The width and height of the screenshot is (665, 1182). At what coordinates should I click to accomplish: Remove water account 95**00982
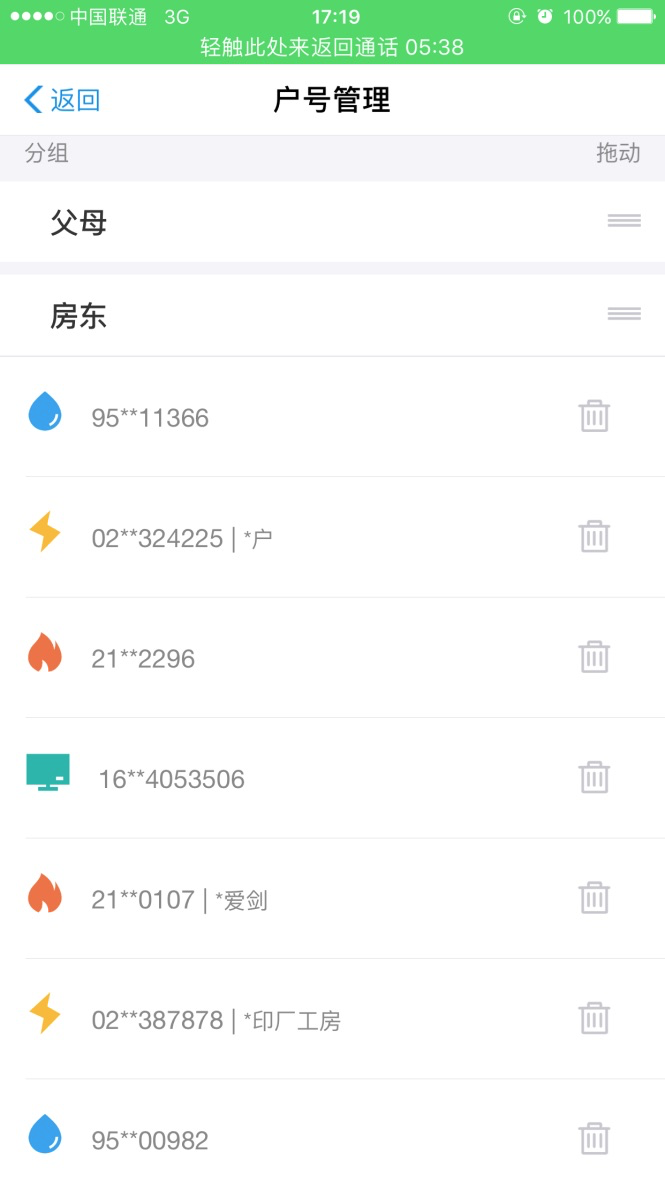(594, 1139)
